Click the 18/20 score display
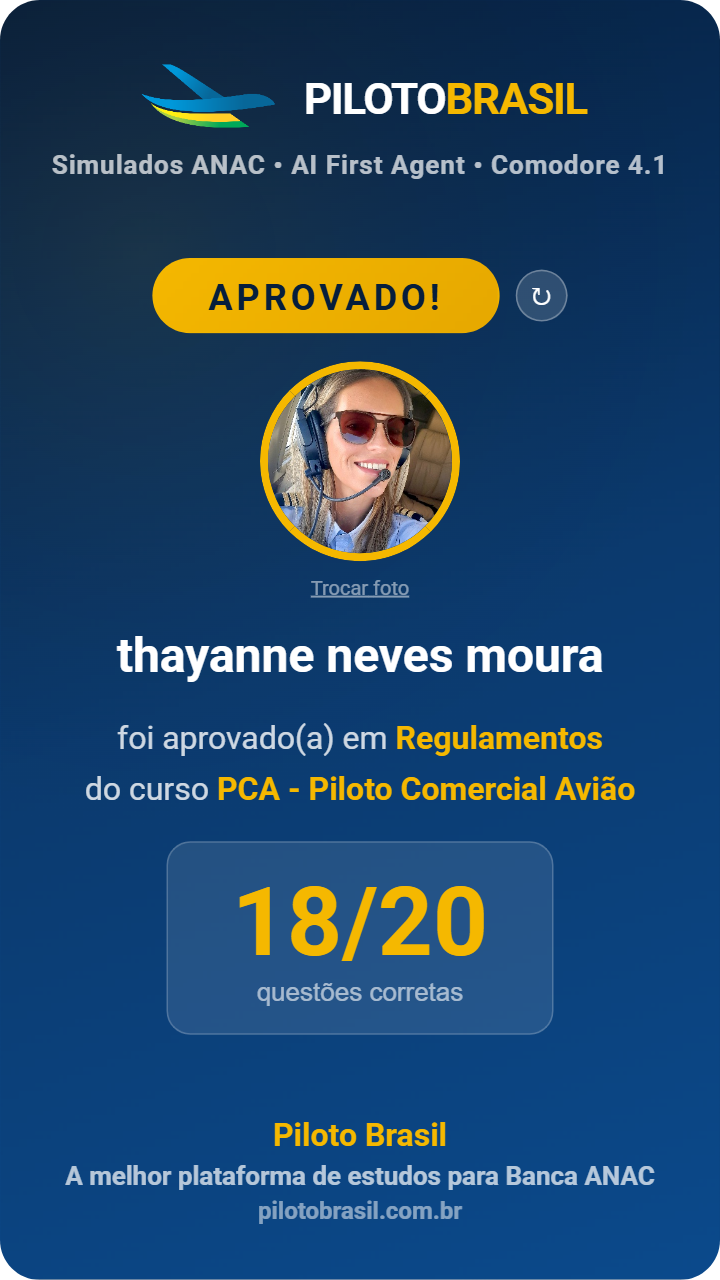Image resolution: width=720 pixels, height=1280 pixels. tap(360, 922)
